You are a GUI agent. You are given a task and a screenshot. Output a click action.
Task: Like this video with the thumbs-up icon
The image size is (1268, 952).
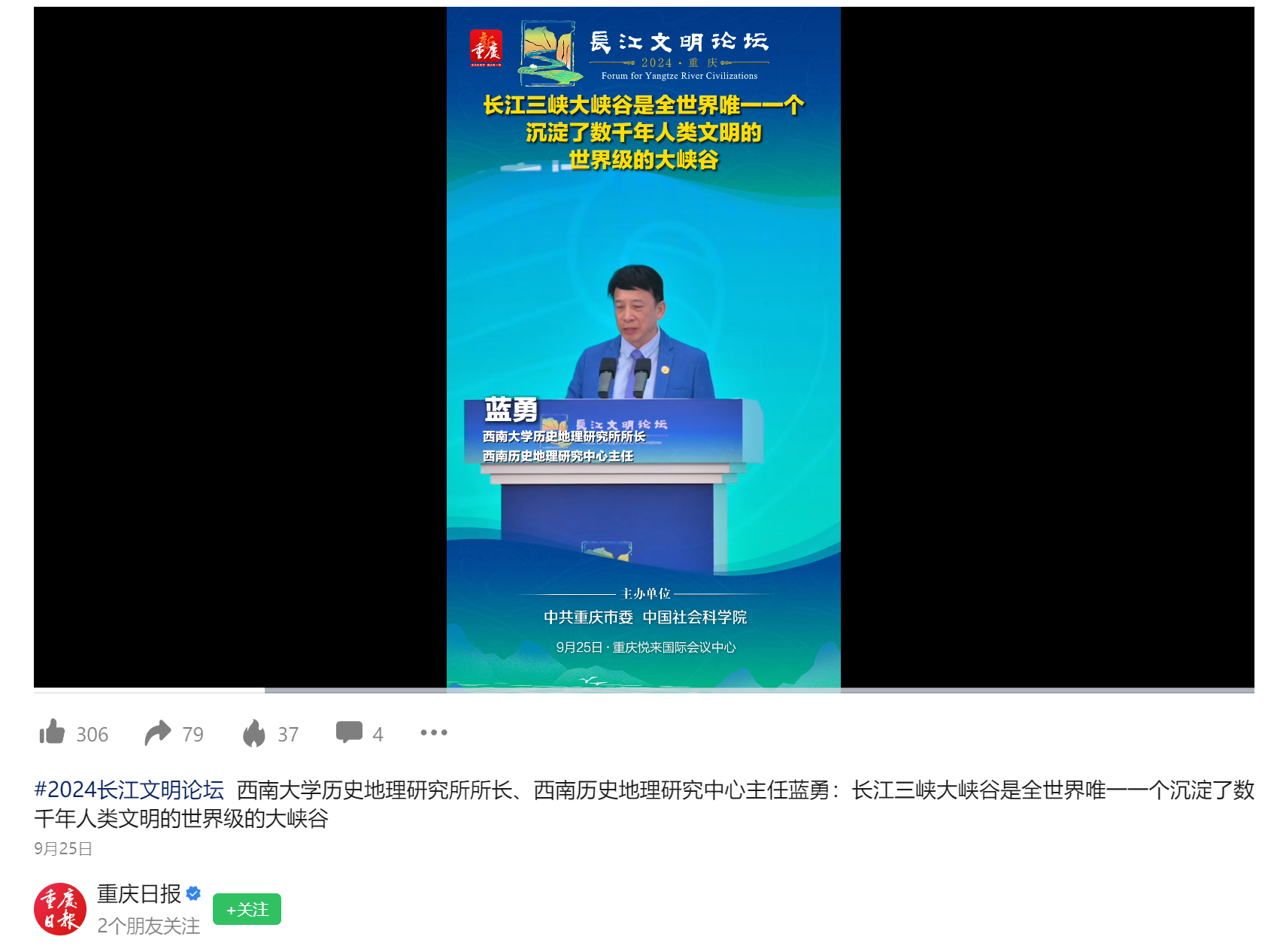click(x=52, y=732)
